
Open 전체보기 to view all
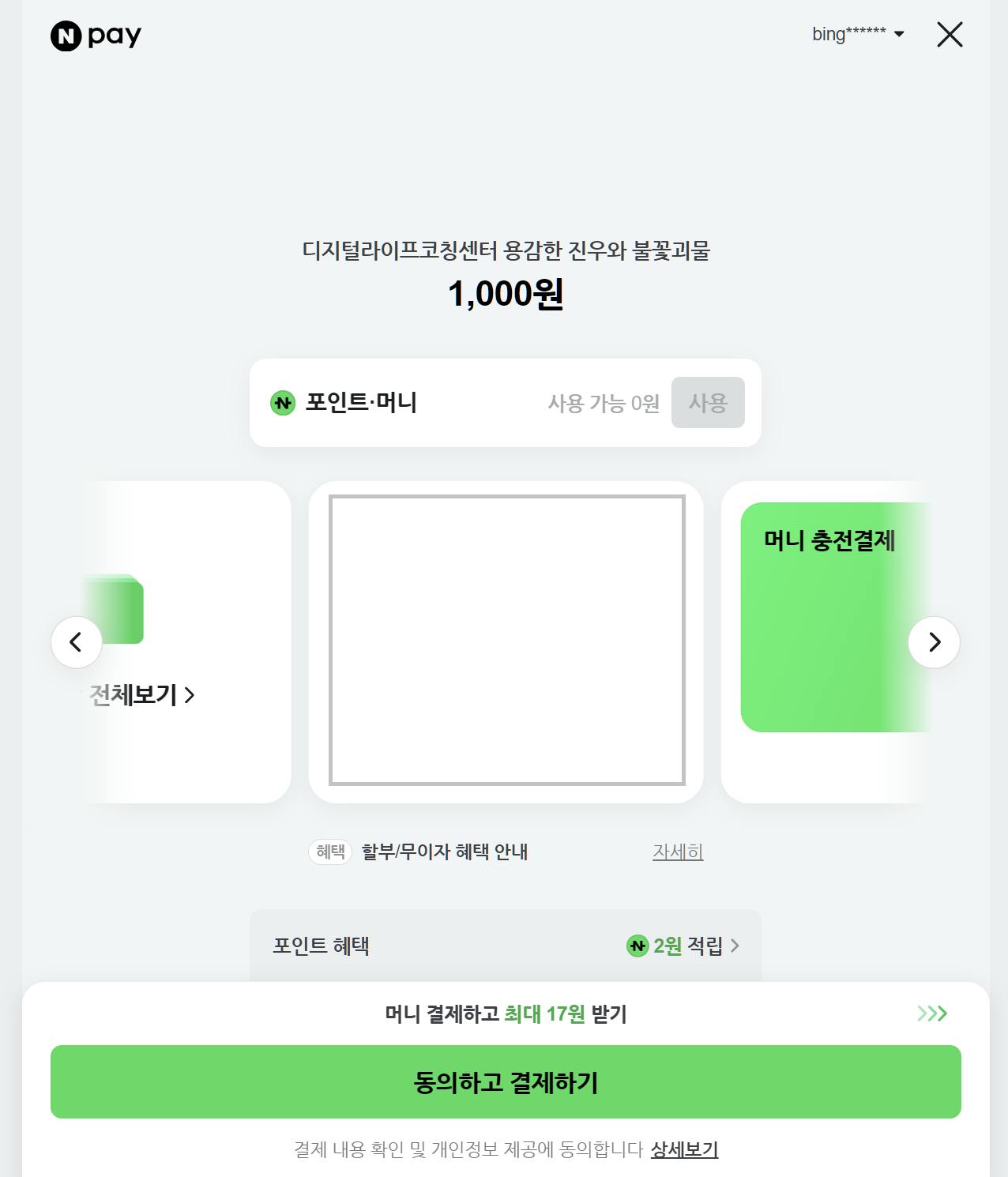click(x=142, y=695)
